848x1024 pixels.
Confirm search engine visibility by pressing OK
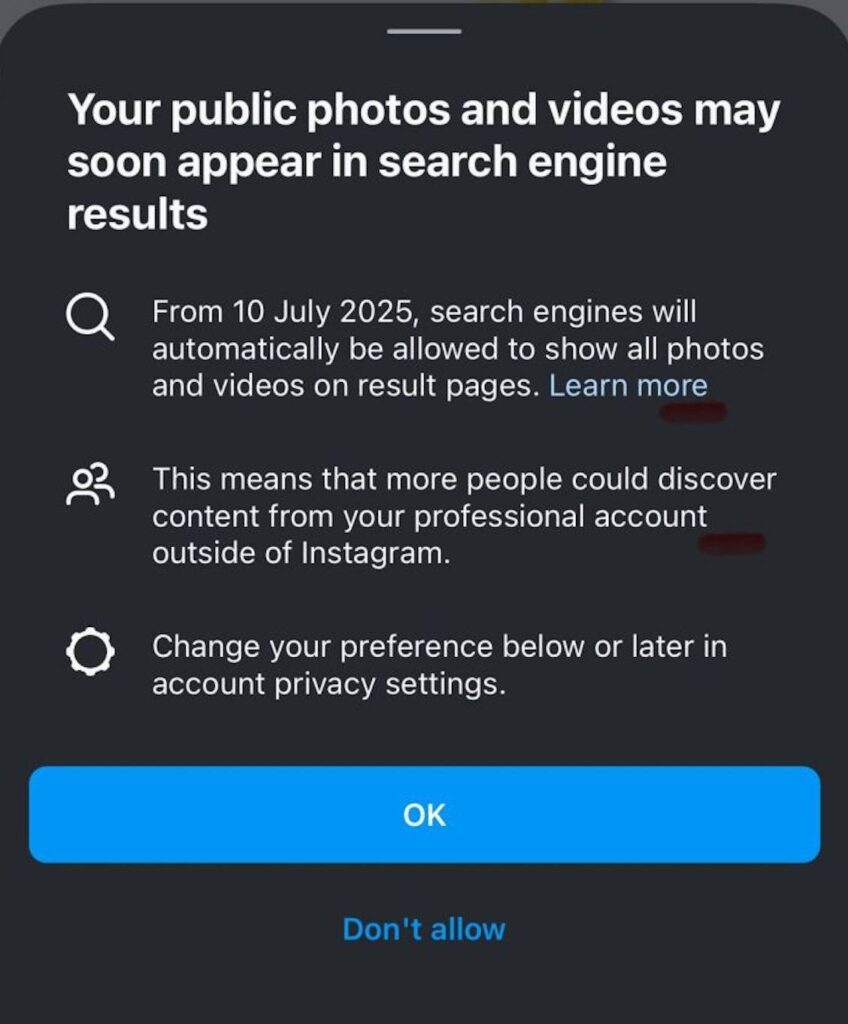pyautogui.click(x=423, y=814)
